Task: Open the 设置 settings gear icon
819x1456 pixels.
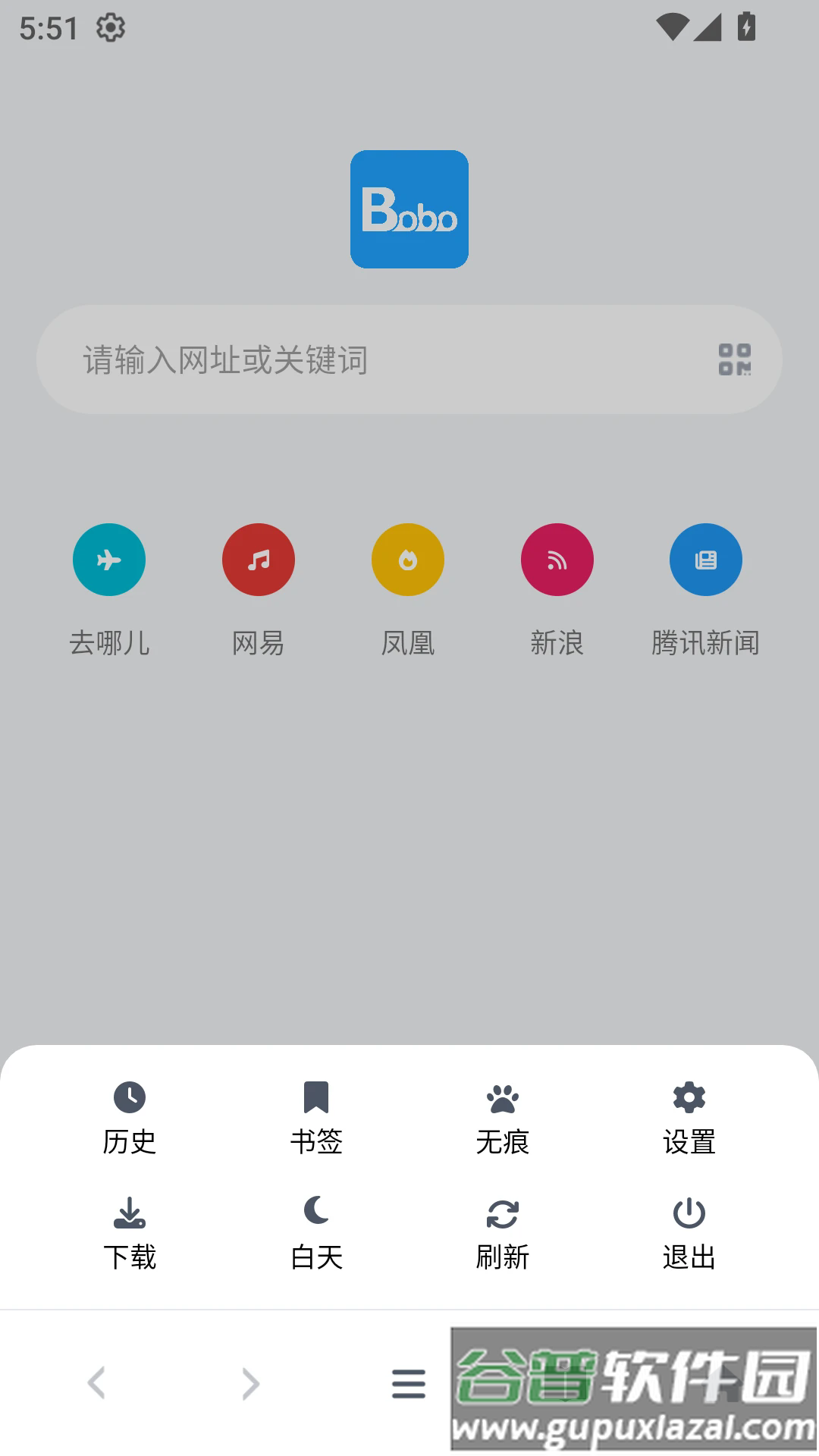Action: [689, 1098]
